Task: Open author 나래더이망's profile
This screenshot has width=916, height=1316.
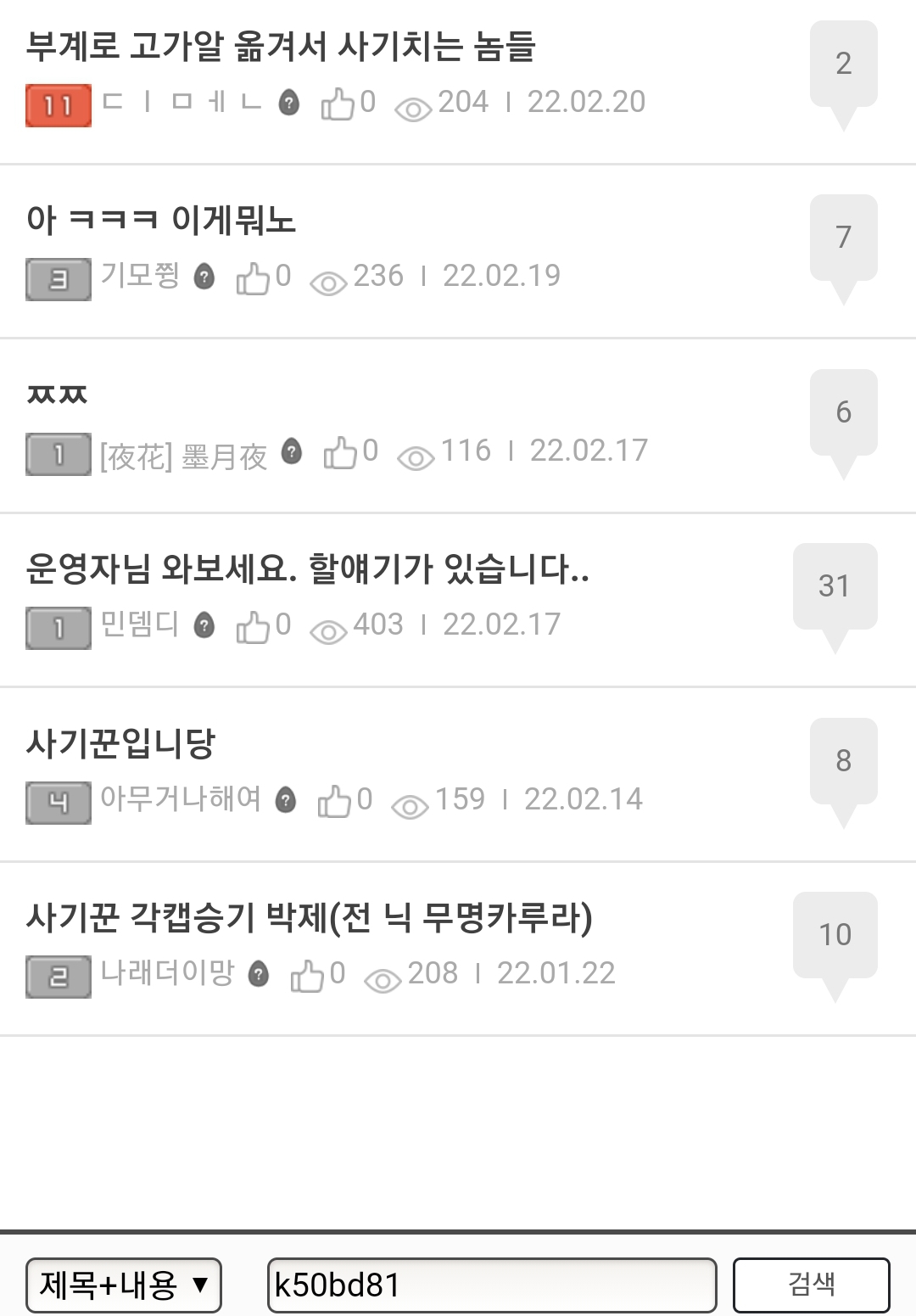Action: (167, 973)
